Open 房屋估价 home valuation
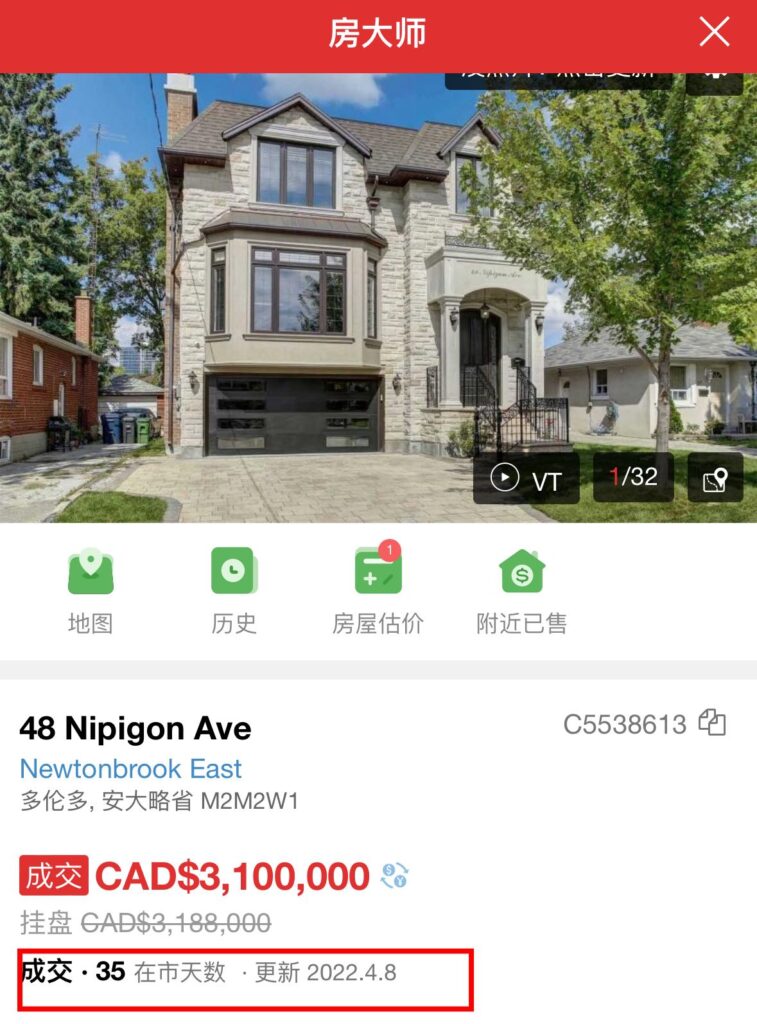Image resolution: width=757 pixels, height=1024 pixels. pos(377,590)
